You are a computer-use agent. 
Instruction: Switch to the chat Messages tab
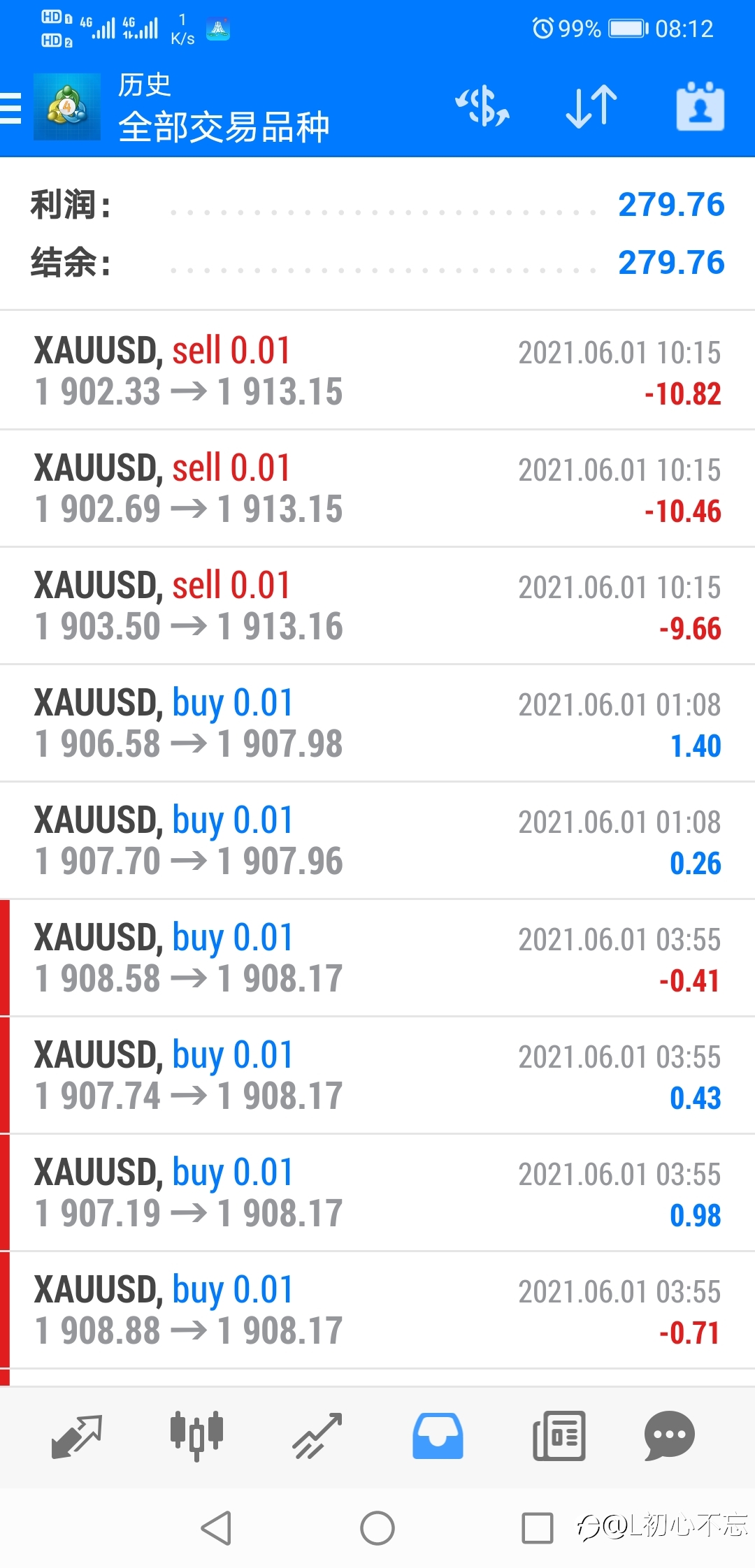tap(669, 1436)
